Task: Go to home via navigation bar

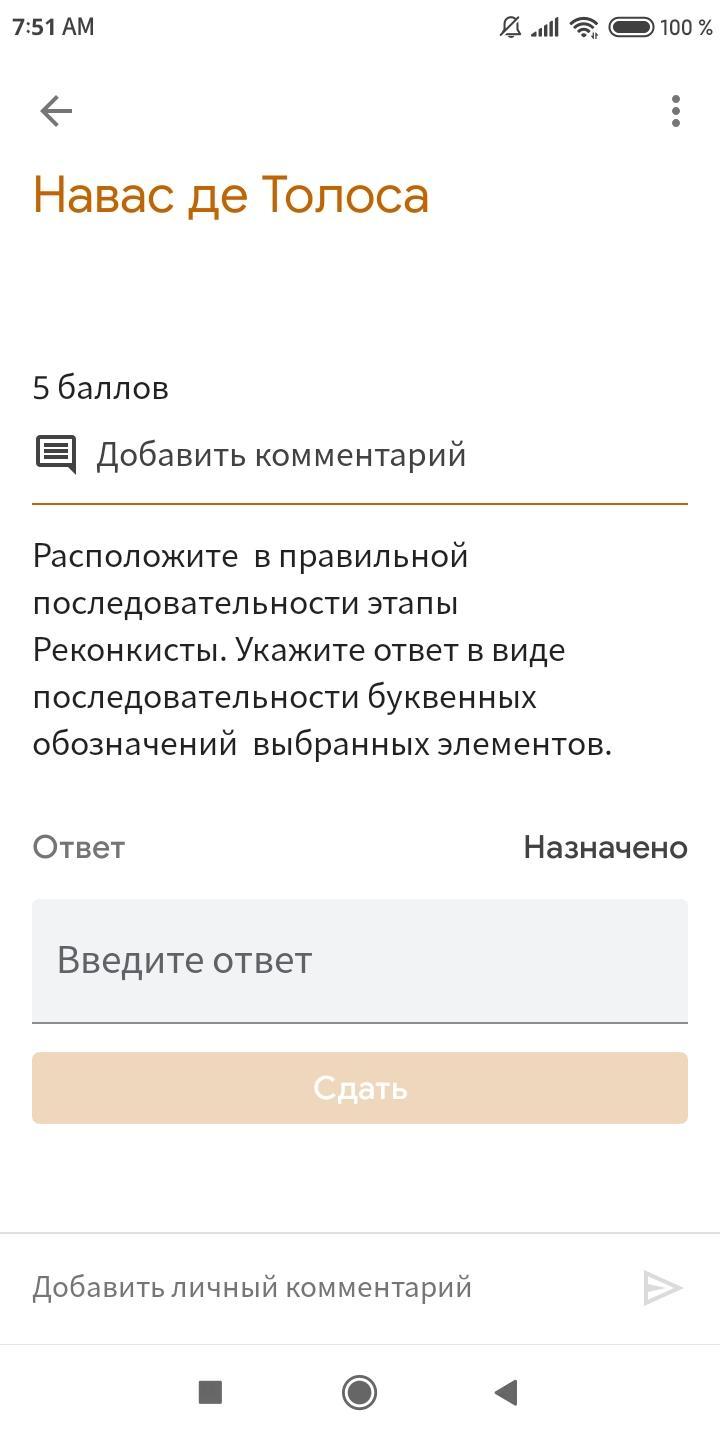Action: click(x=359, y=1392)
